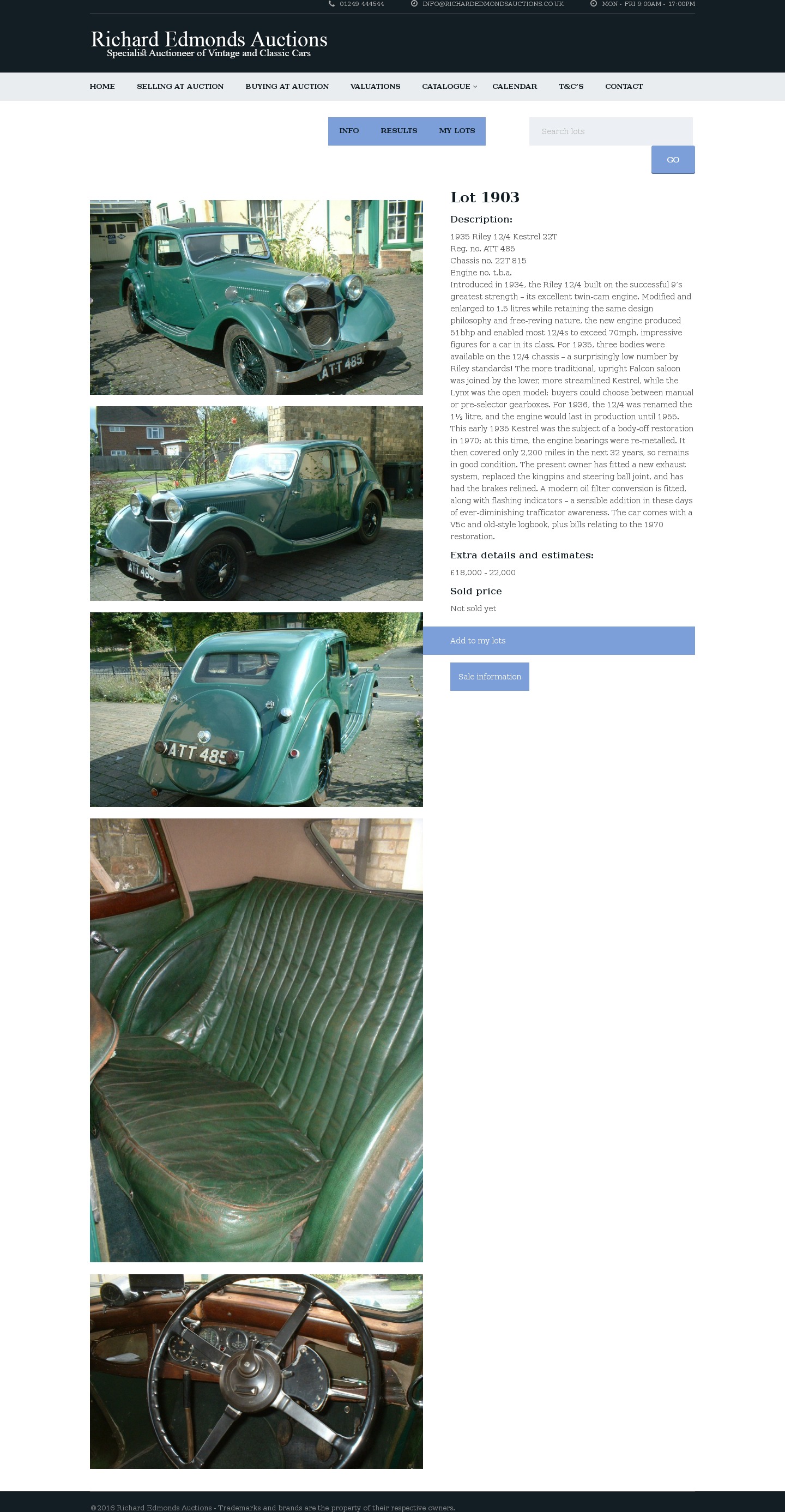
Task: Tap the GO search button
Action: click(x=672, y=160)
